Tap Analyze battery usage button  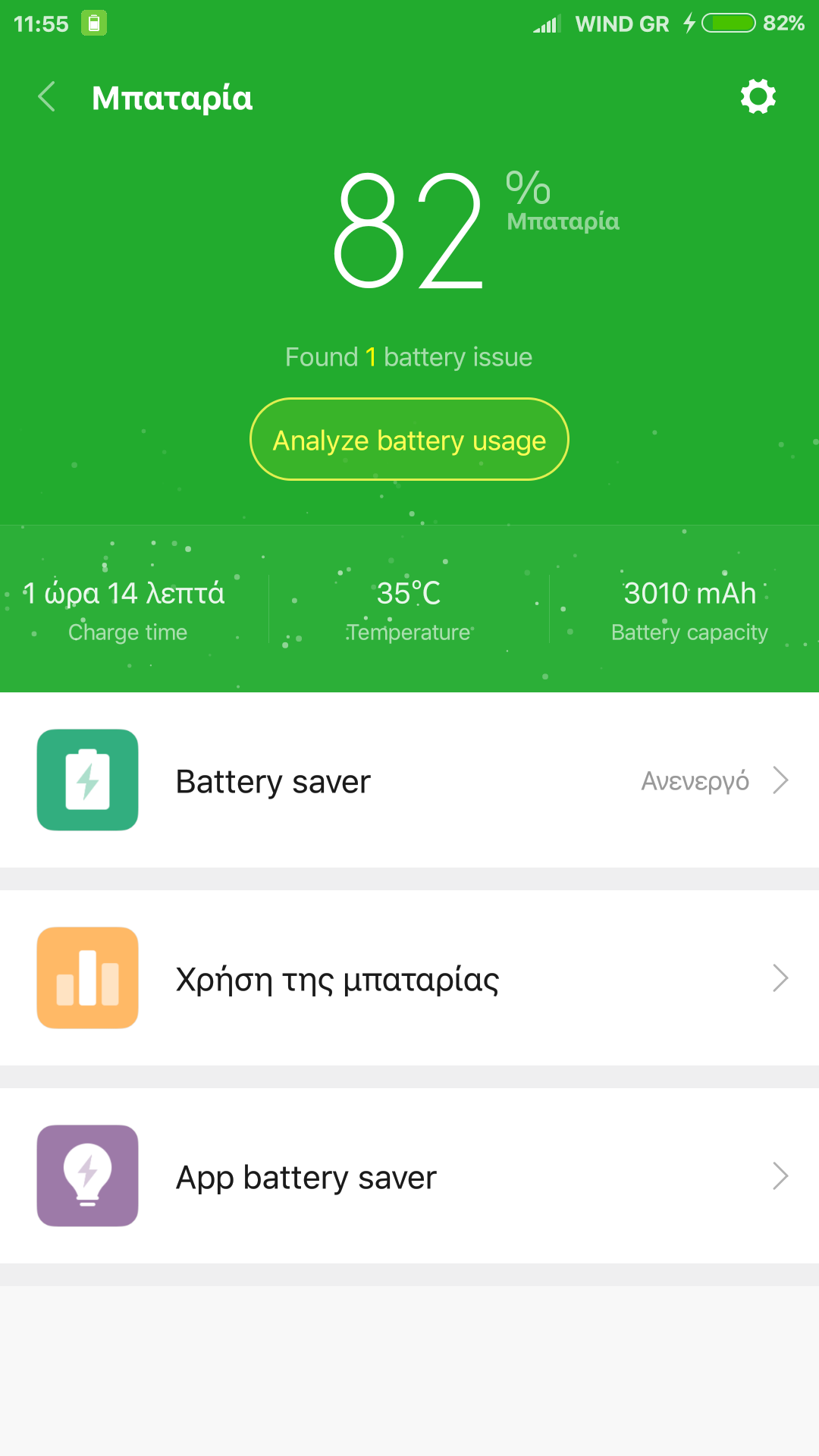coord(409,440)
